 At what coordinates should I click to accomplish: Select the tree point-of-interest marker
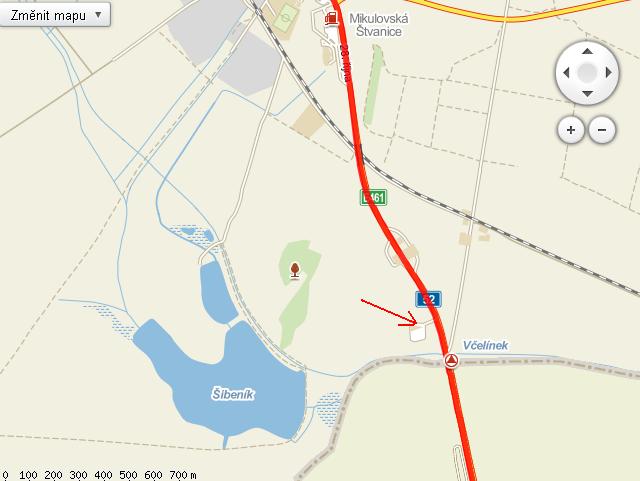(x=295, y=268)
